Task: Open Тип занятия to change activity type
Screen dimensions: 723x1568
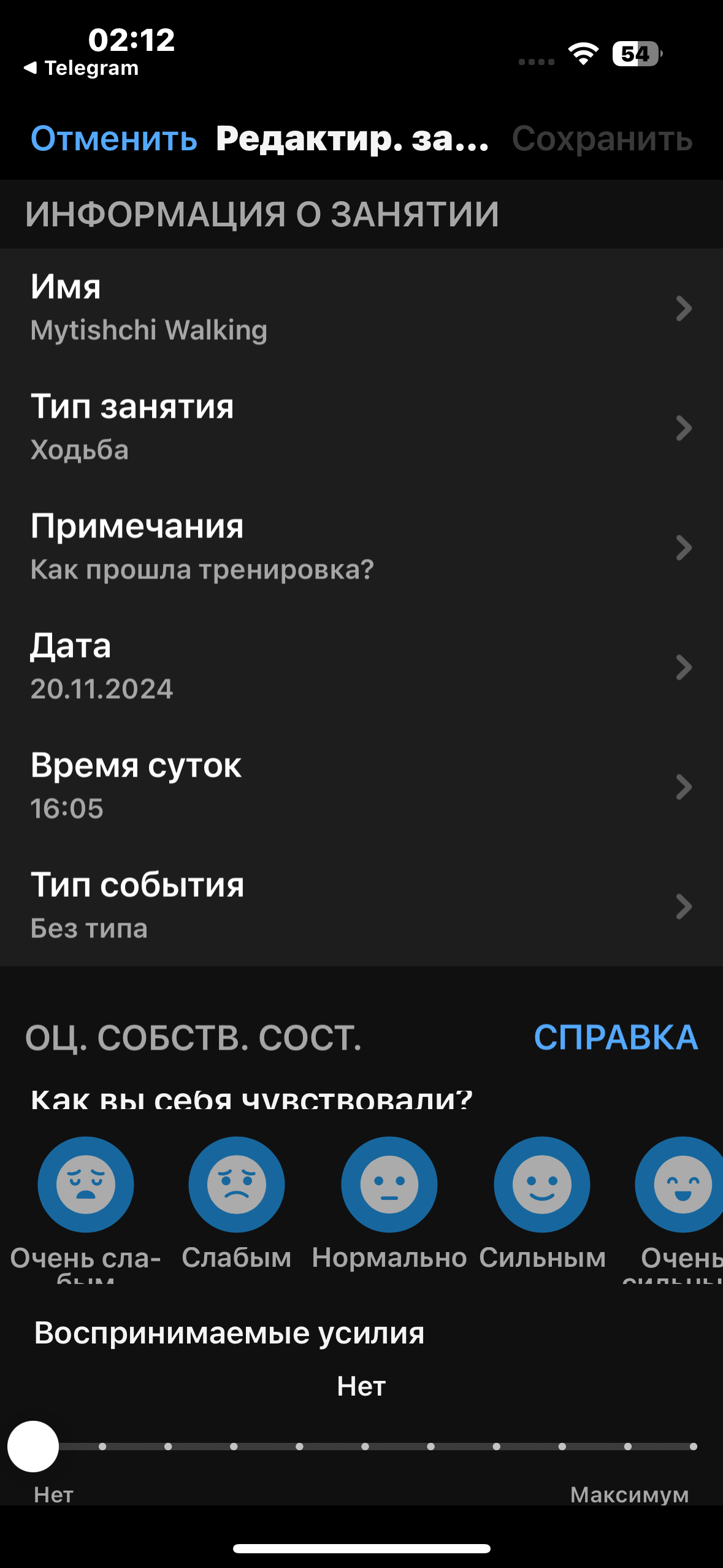Action: 361,428
